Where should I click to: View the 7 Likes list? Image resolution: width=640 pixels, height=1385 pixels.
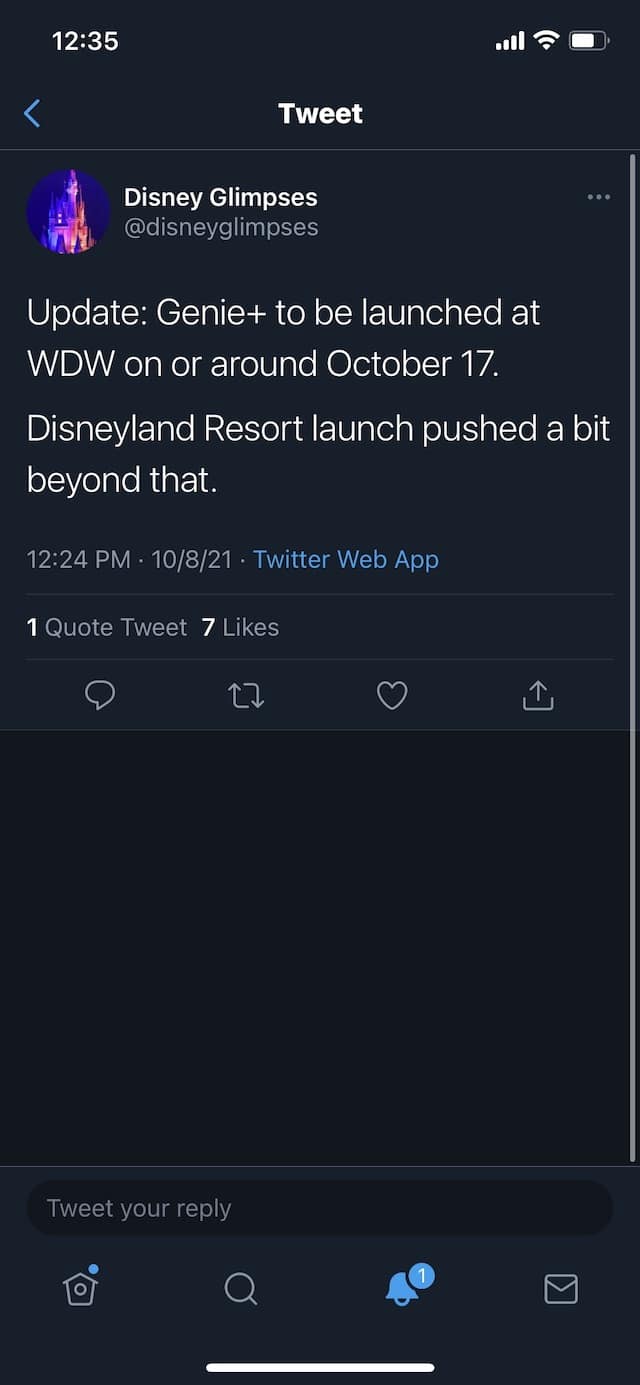click(240, 627)
